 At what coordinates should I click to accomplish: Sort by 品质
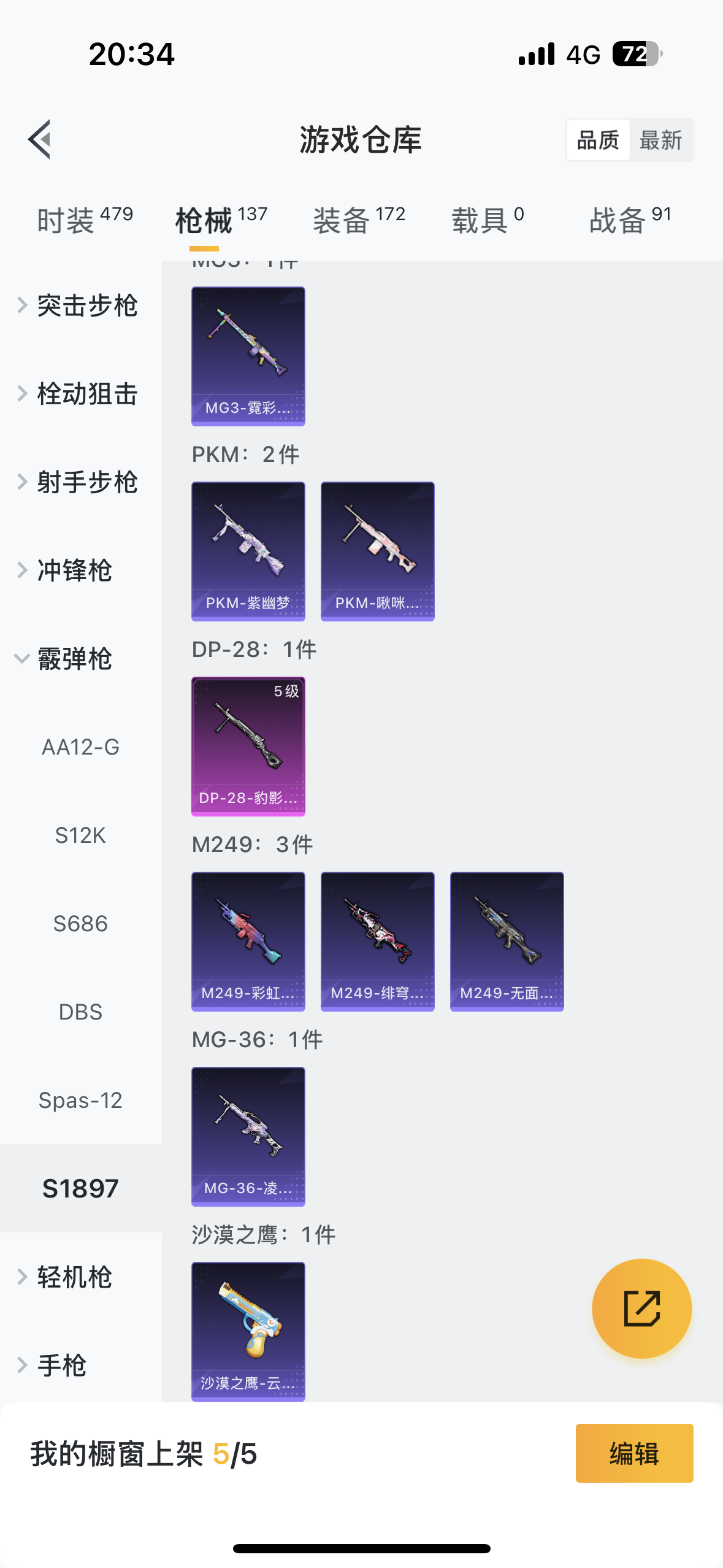[598, 140]
